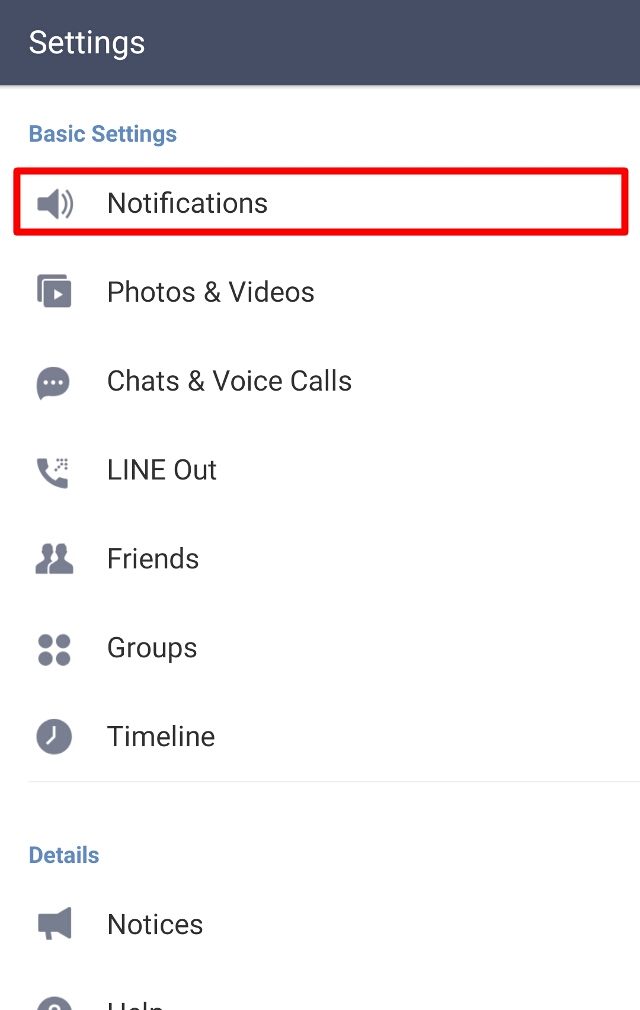
Task: Open Groups settings
Action: click(x=152, y=648)
